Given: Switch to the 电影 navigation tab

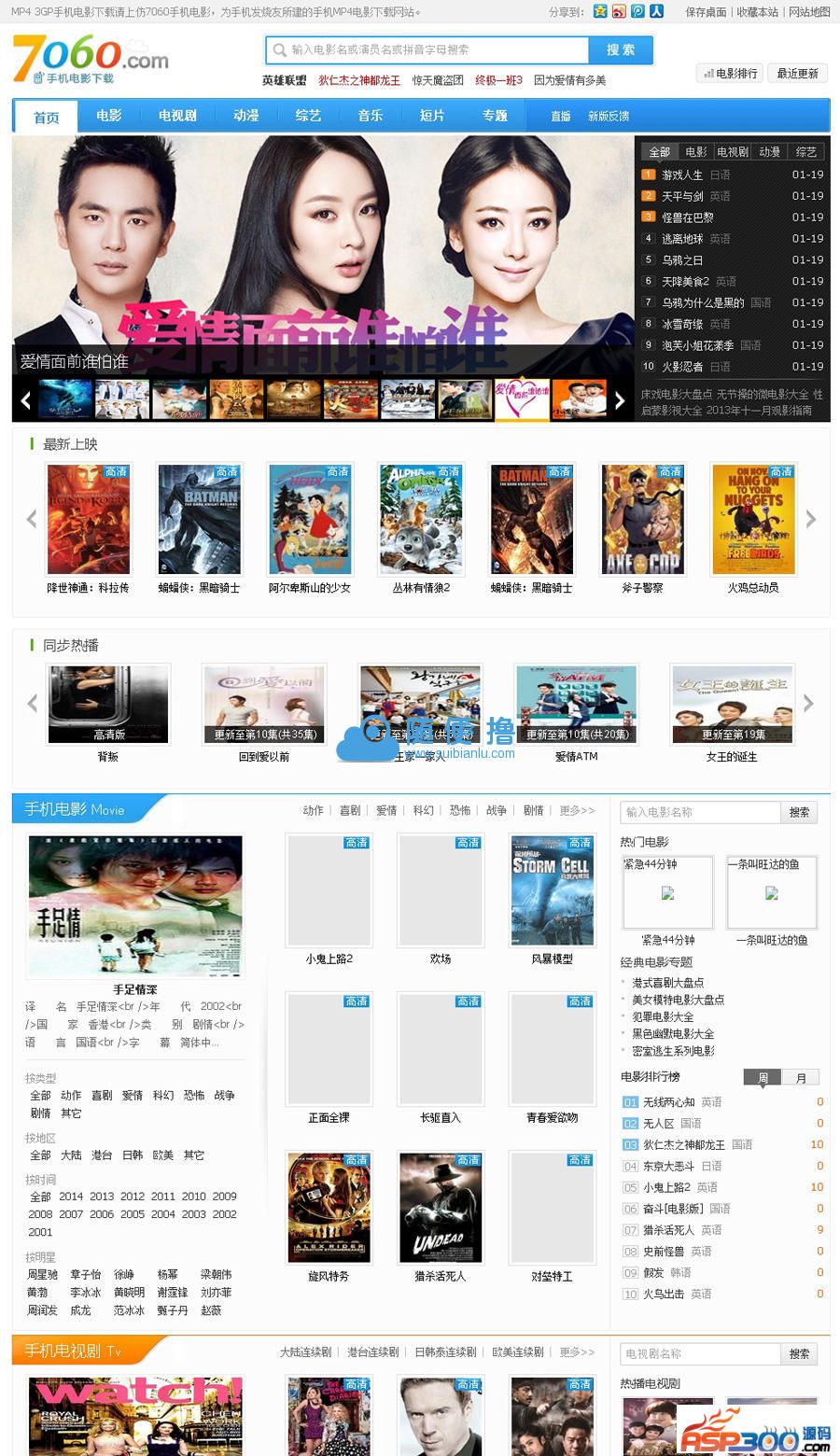Looking at the screenshot, I should (x=109, y=116).
